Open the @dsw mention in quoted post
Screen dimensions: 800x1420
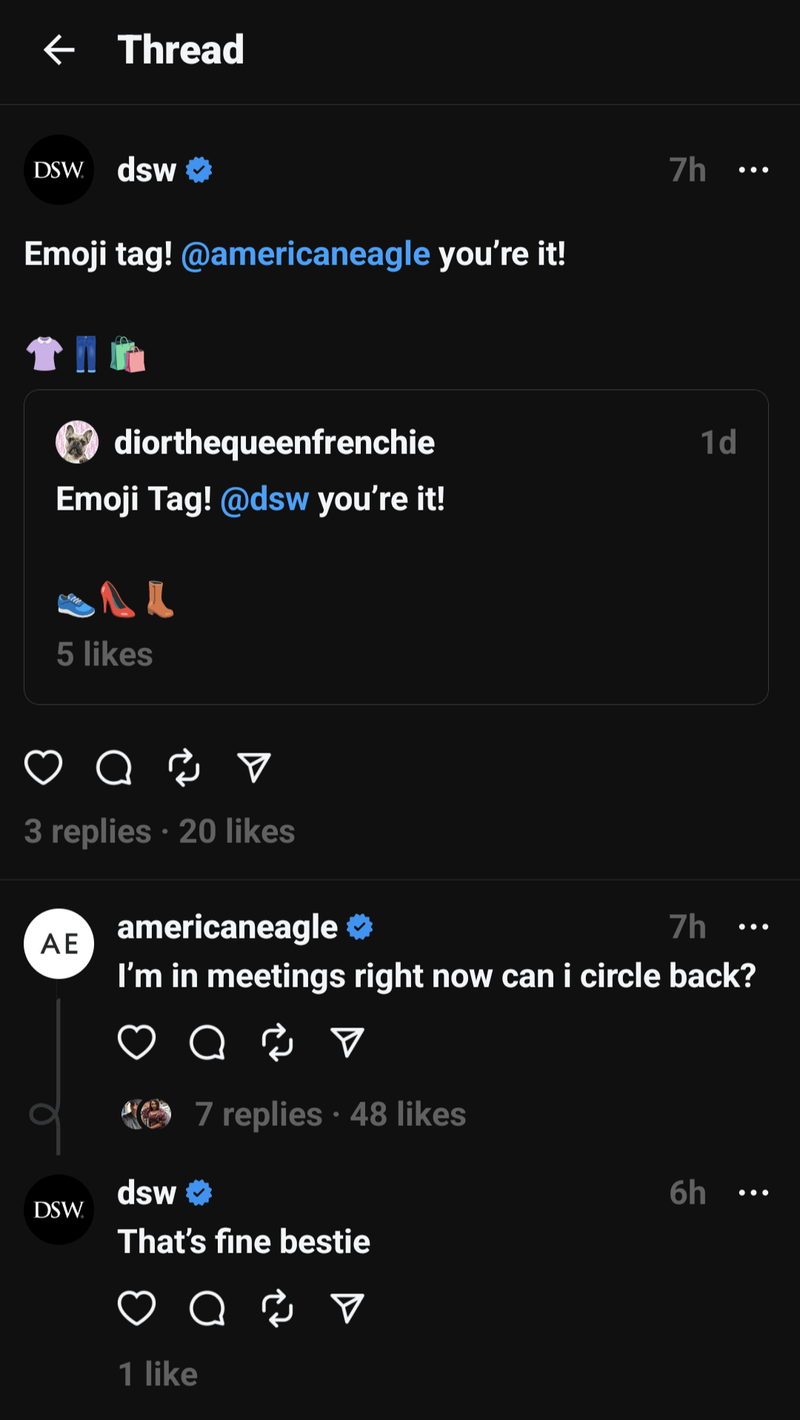(267, 498)
